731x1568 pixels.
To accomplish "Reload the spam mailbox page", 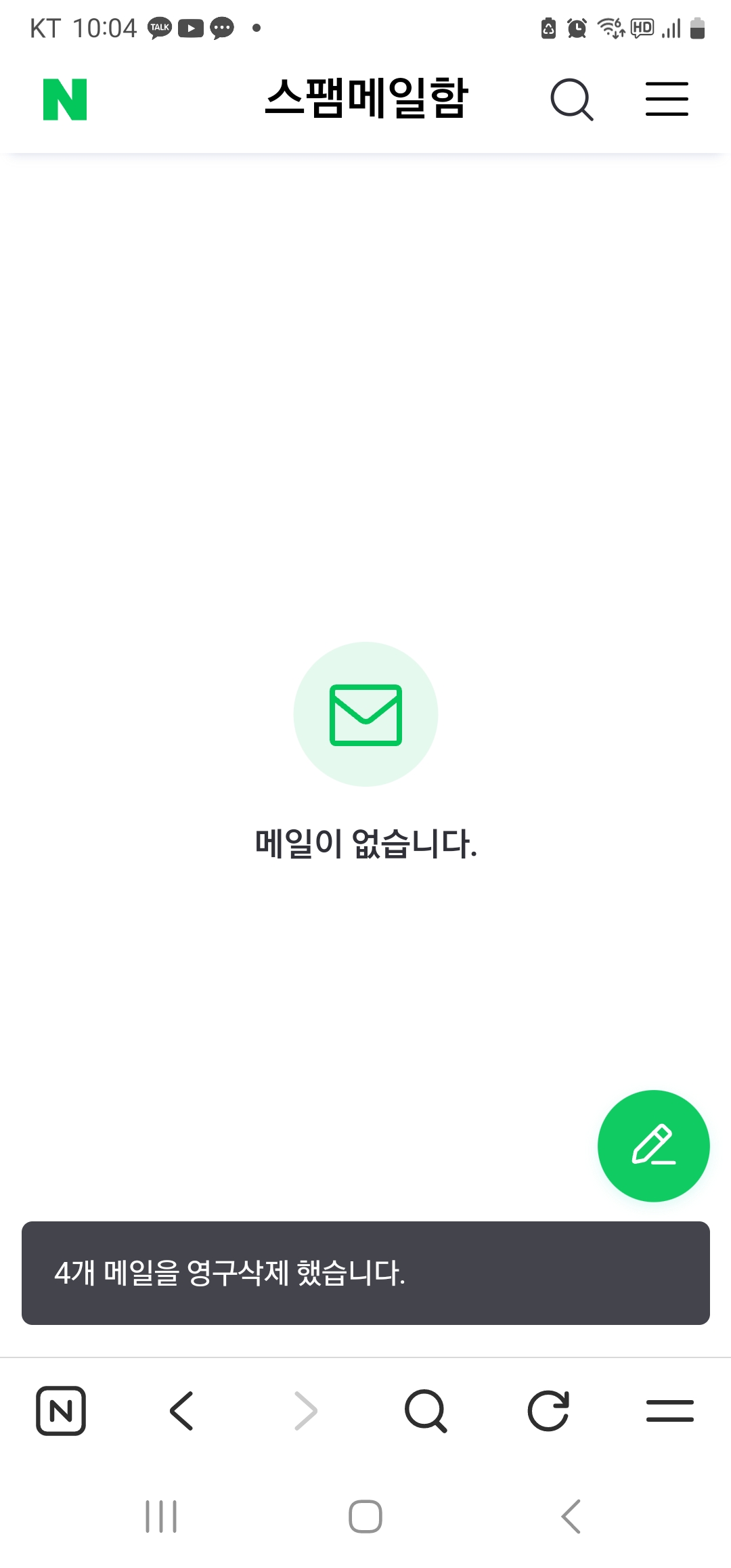I will (548, 1411).
